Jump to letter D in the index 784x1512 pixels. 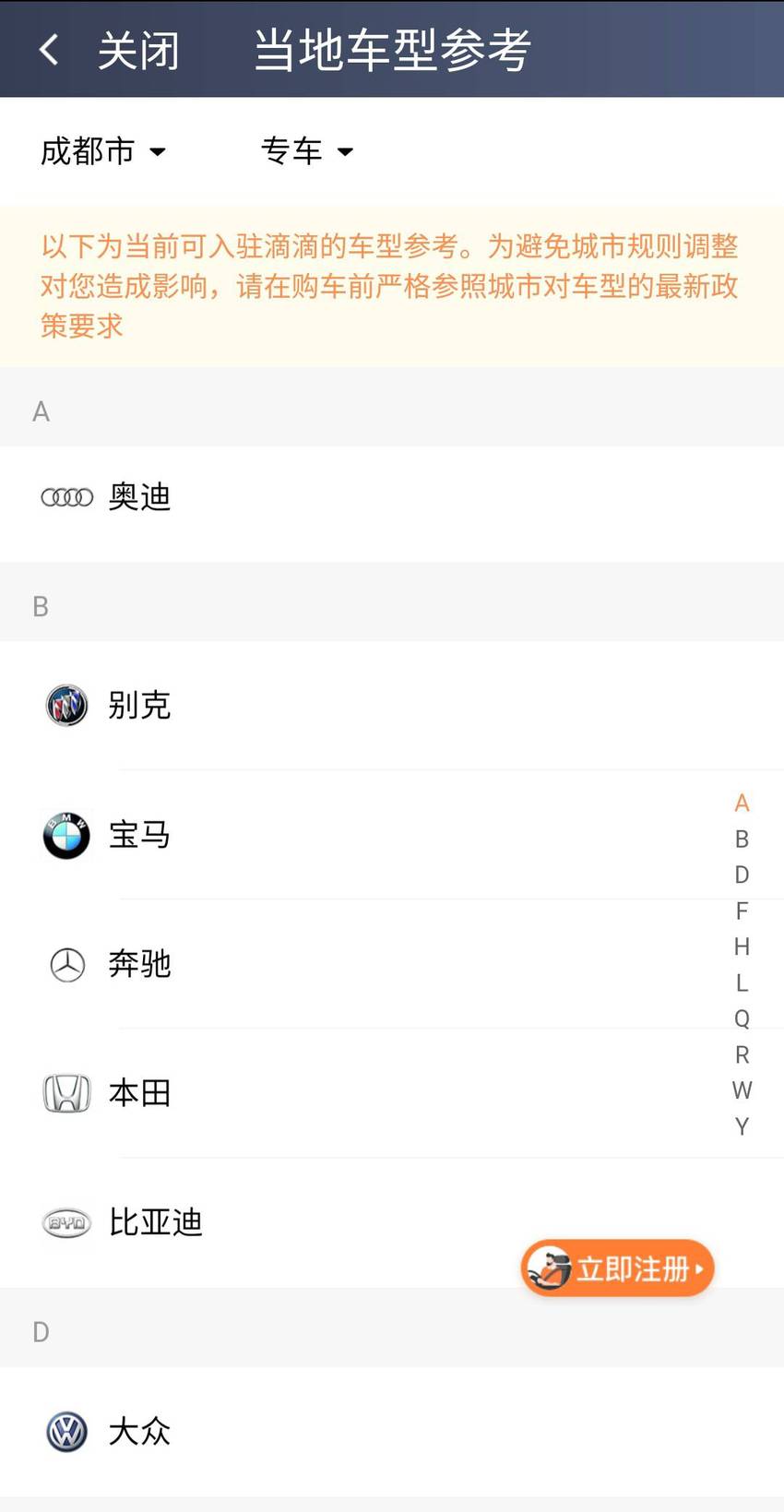tap(742, 875)
